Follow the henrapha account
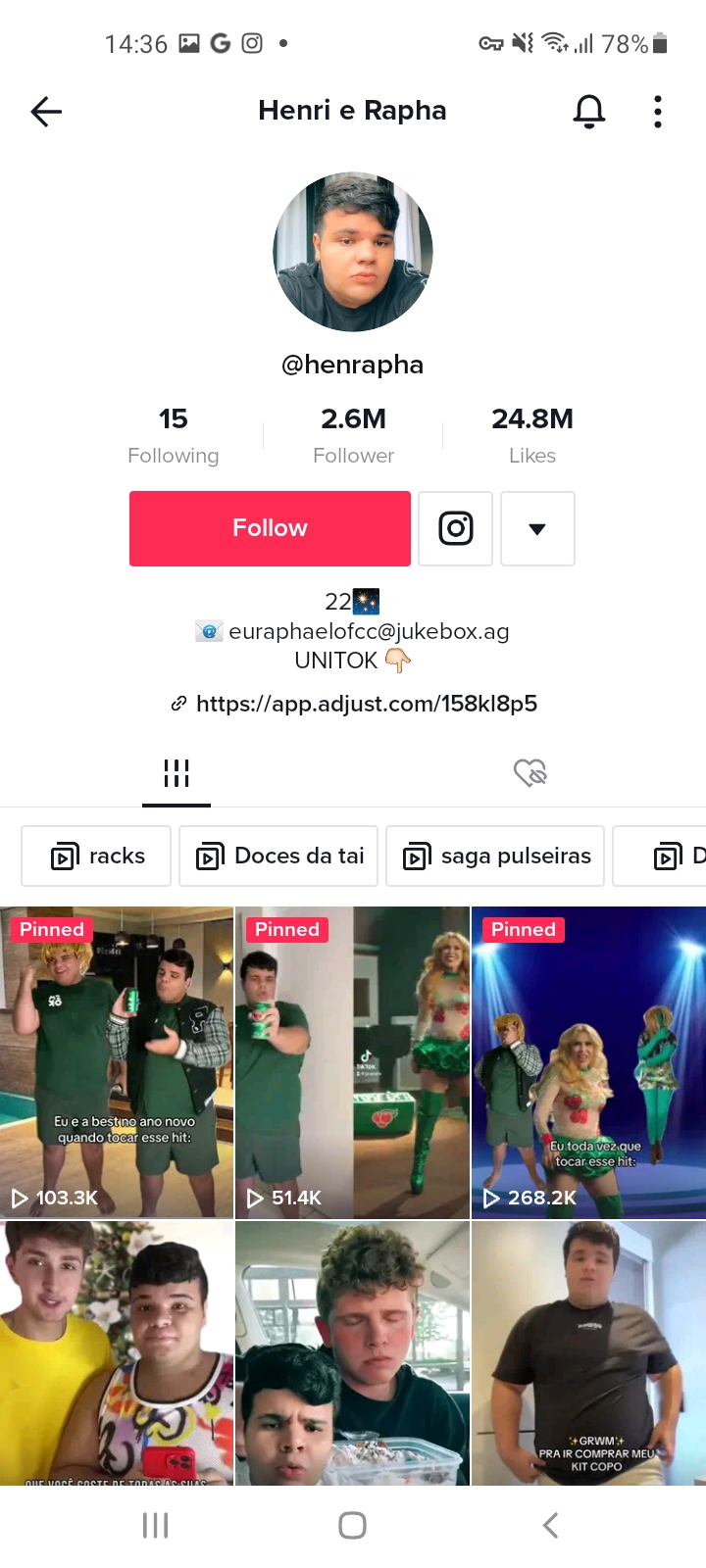The height and width of the screenshot is (1568, 706). click(x=270, y=528)
